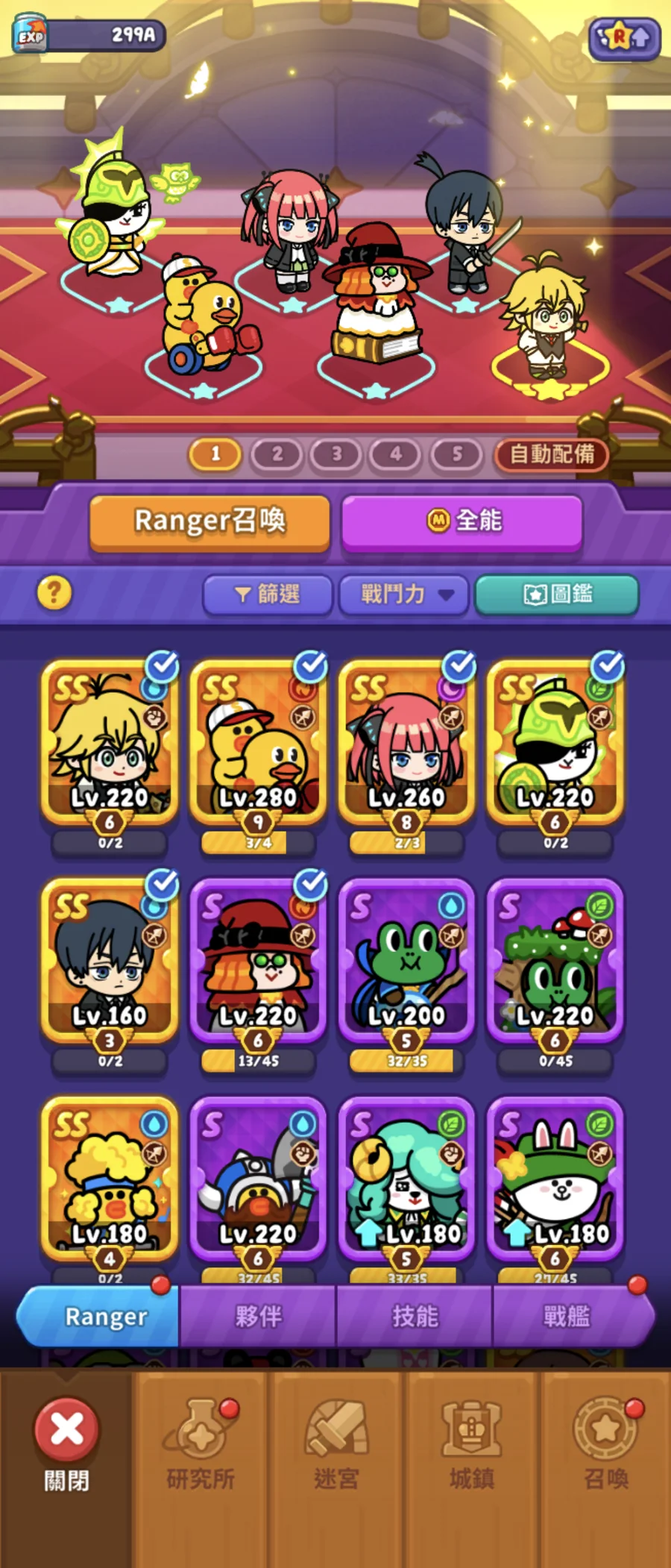Go to 召喚 in the bottom bar

605,1443
